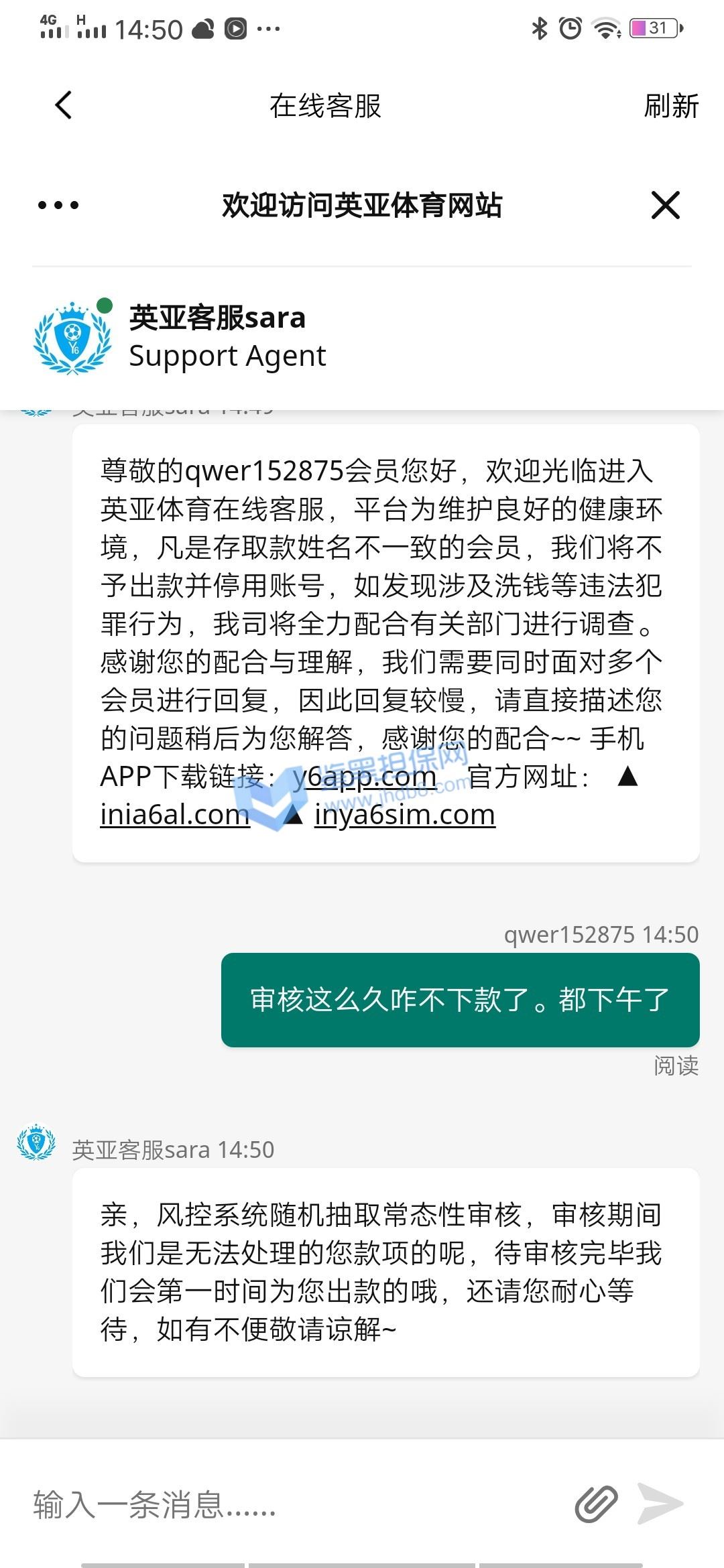Close the chat widget with the X
This screenshot has width=724, height=1568.
pos(666,205)
